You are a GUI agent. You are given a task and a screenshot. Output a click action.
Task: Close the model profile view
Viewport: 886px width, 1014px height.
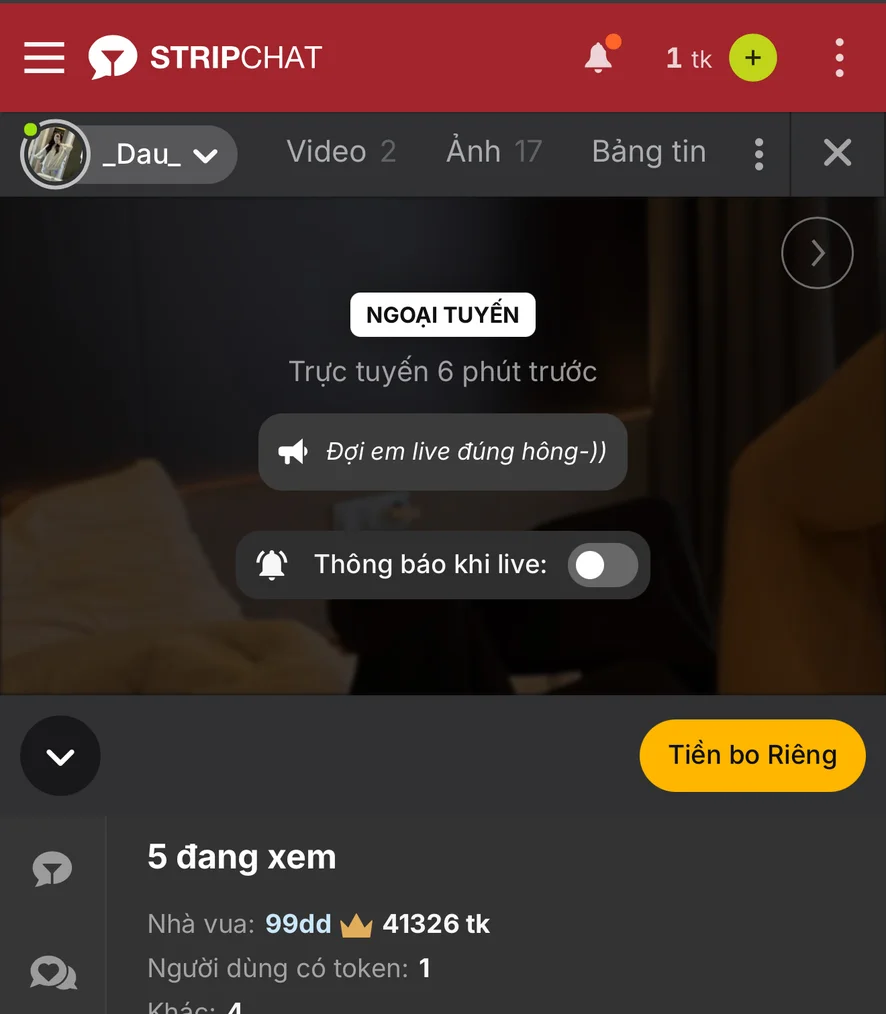click(x=837, y=153)
